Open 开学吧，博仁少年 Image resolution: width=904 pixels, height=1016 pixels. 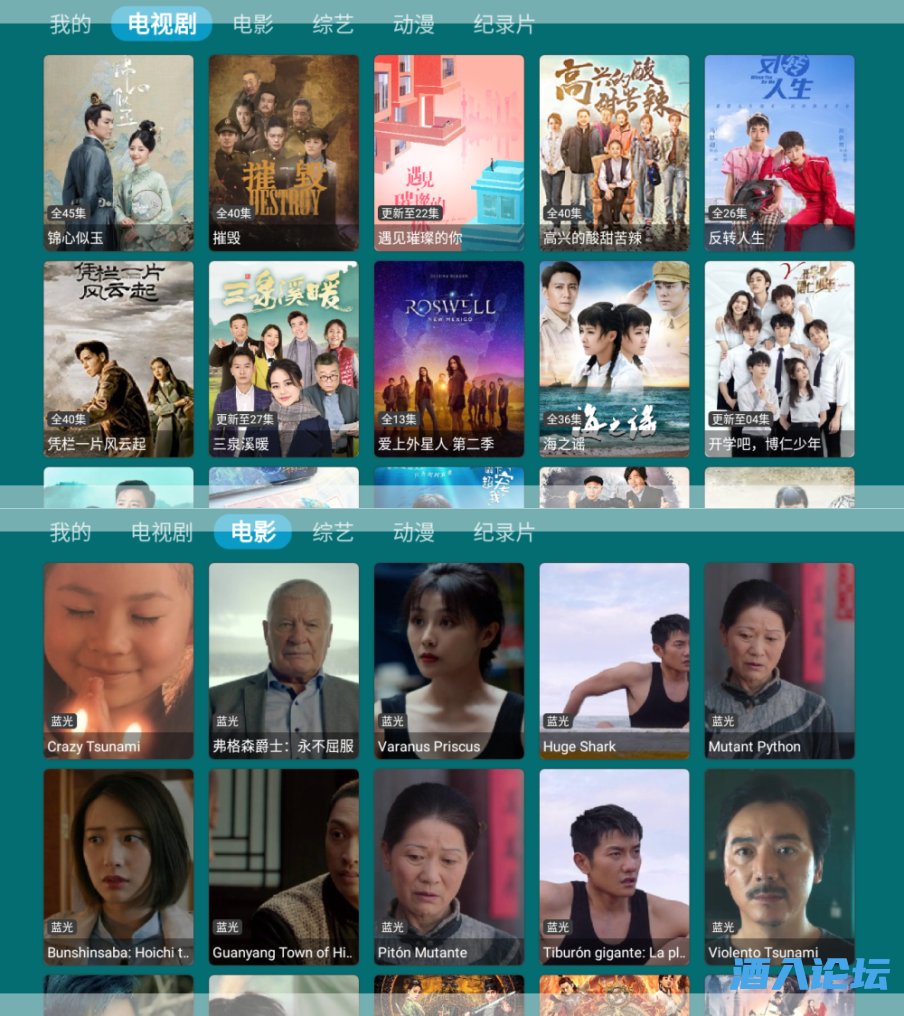pyautogui.click(x=779, y=358)
